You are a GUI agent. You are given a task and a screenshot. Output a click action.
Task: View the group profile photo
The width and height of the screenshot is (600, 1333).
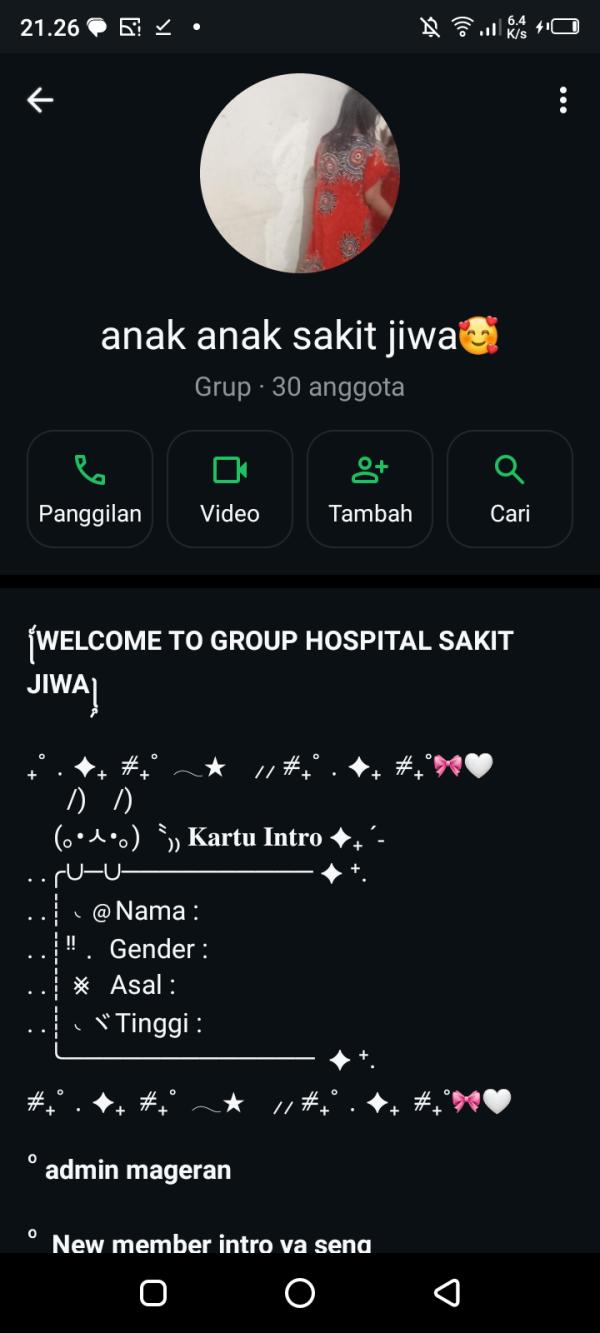tap(300, 172)
